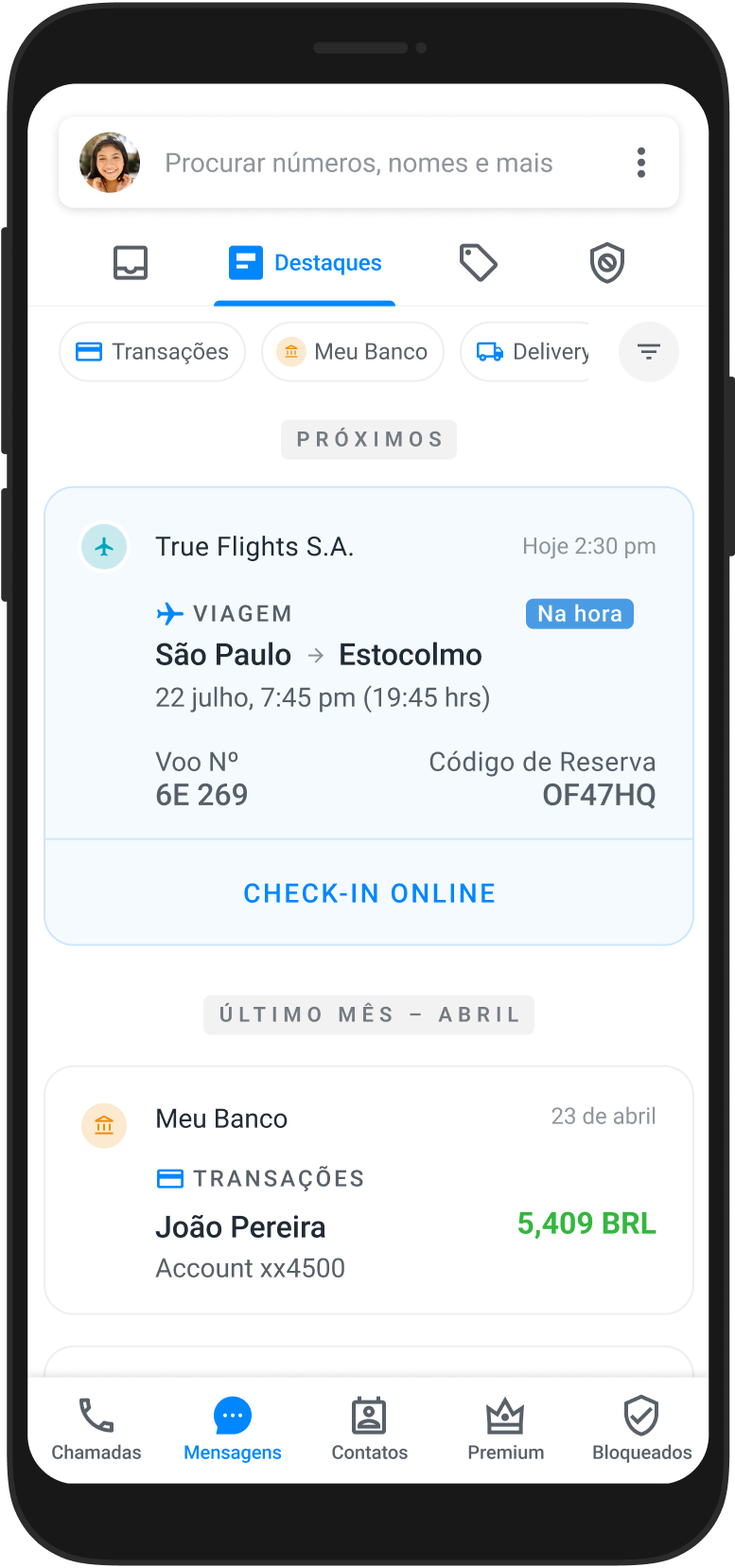The width and height of the screenshot is (735, 1568).
Task: Open the profile avatar in search bar
Action: (110, 163)
